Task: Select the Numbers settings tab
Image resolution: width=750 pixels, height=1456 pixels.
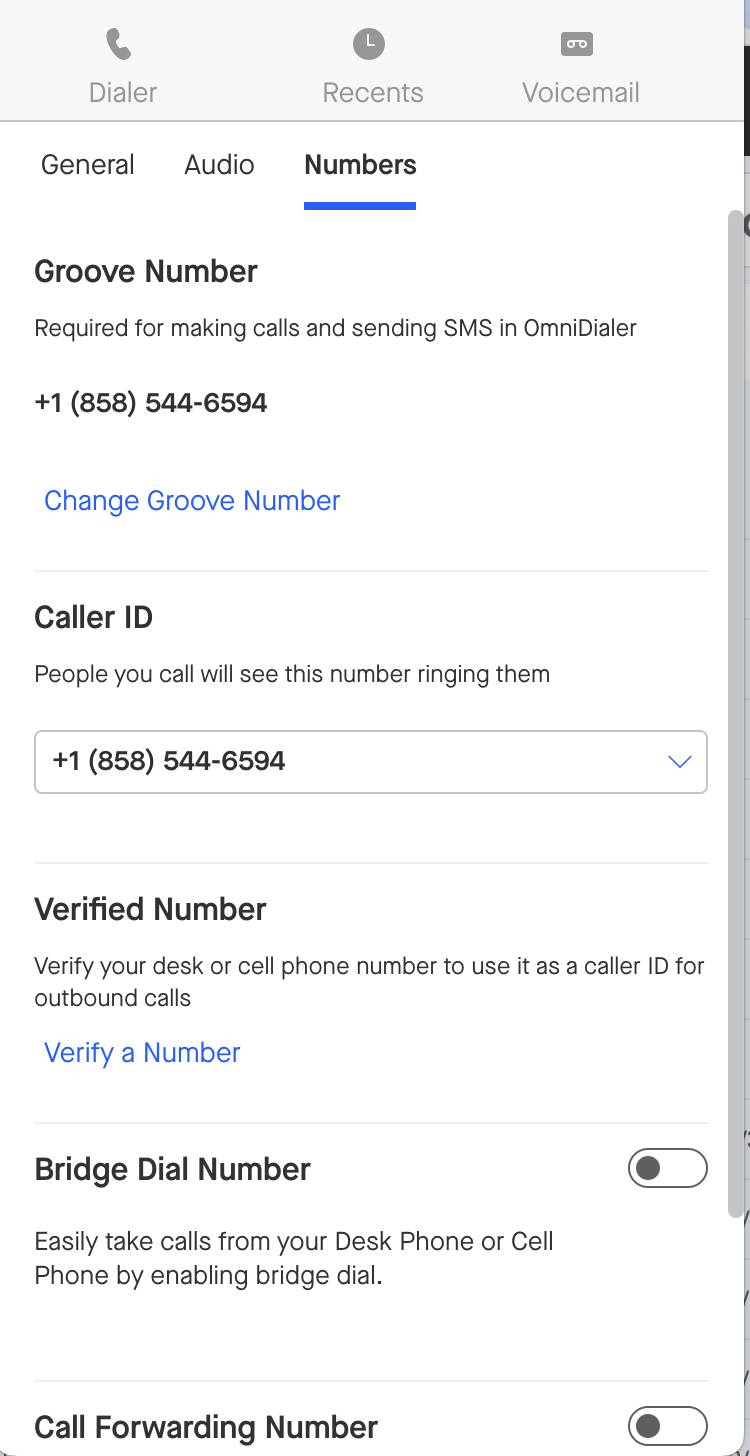Action: [360, 165]
